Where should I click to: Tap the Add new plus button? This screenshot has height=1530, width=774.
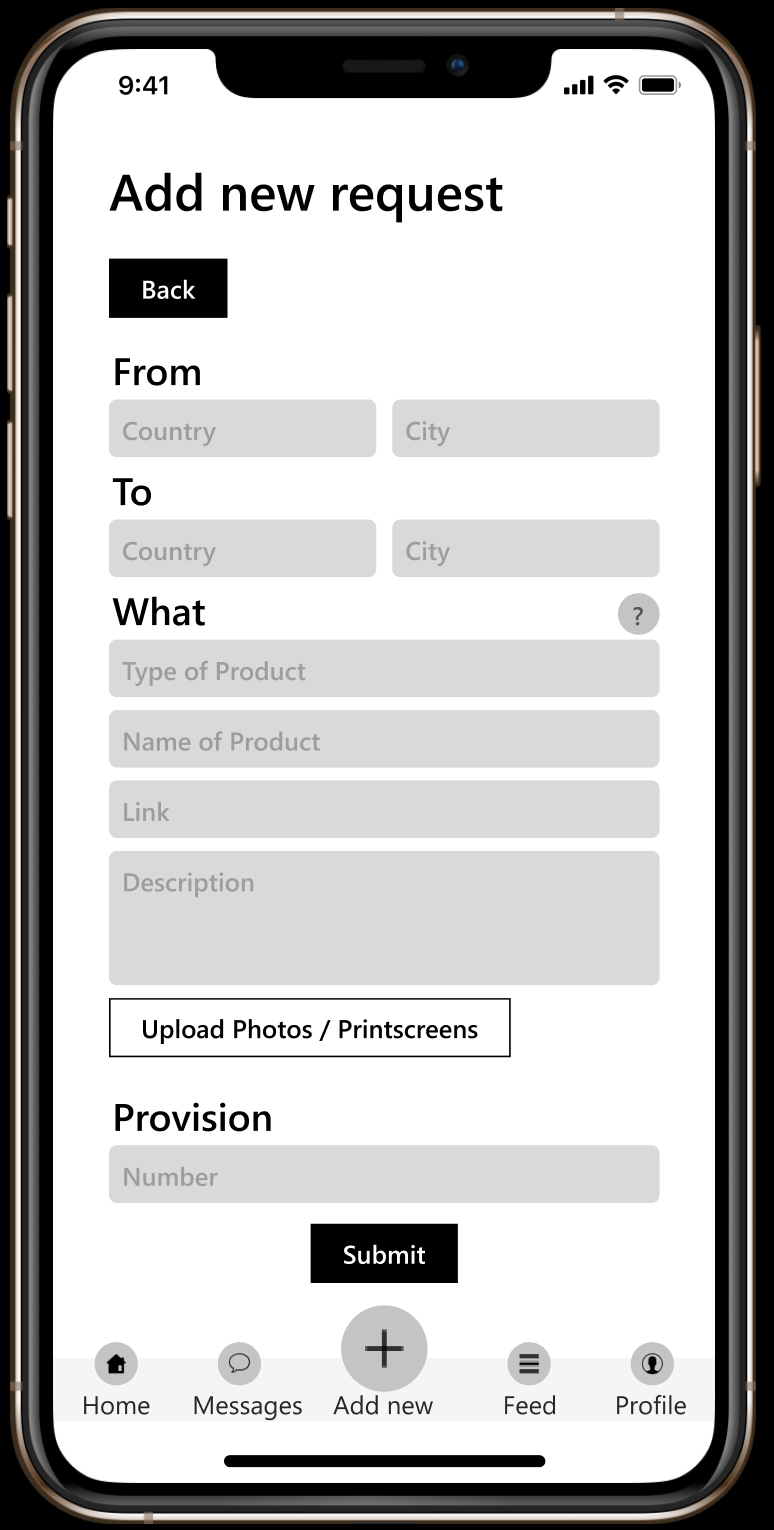tap(384, 1349)
